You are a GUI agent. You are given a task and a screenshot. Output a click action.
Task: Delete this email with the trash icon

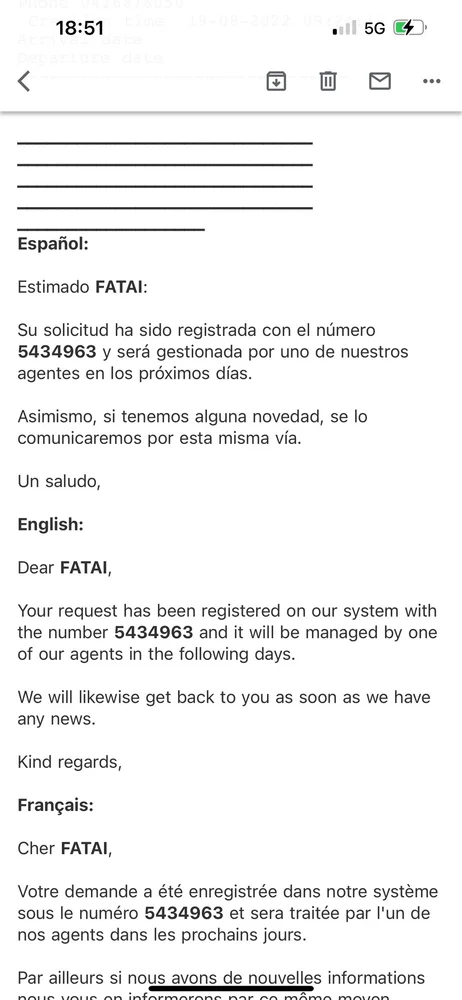pos(328,81)
